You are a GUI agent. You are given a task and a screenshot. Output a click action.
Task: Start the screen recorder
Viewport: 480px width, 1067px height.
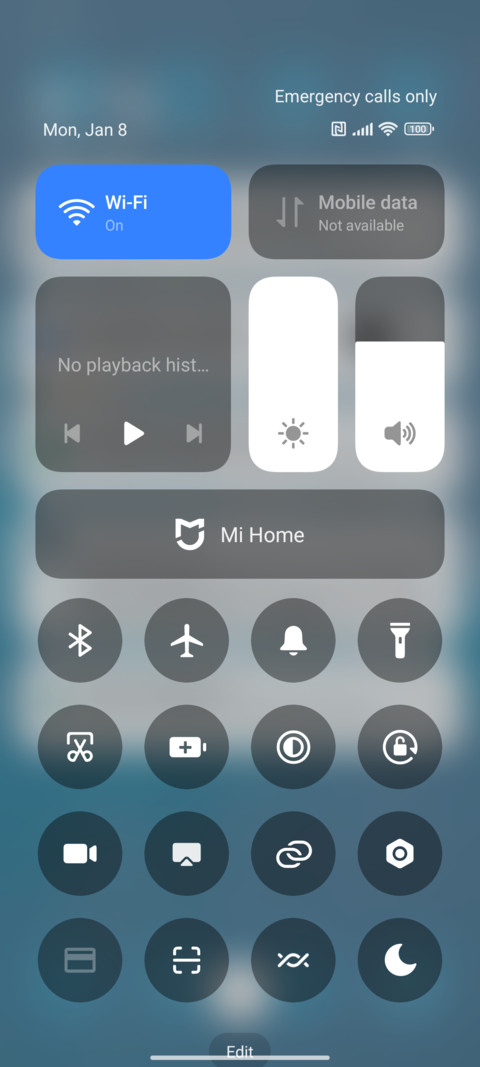(80, 853)
